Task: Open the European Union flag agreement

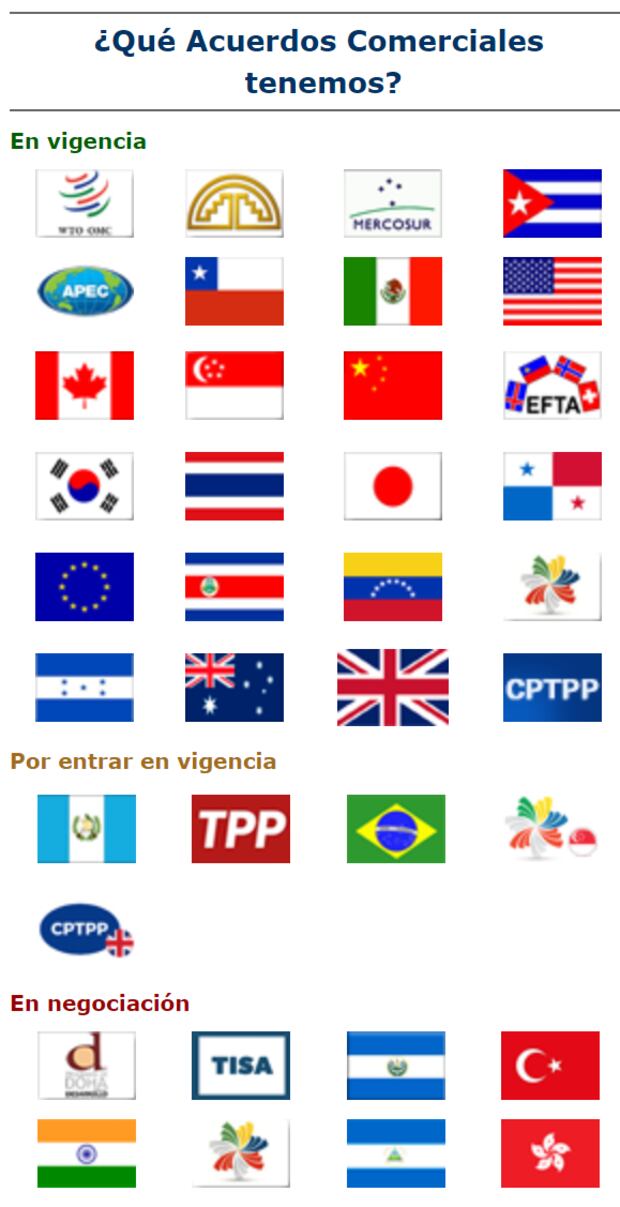Action: pos(84,587)
